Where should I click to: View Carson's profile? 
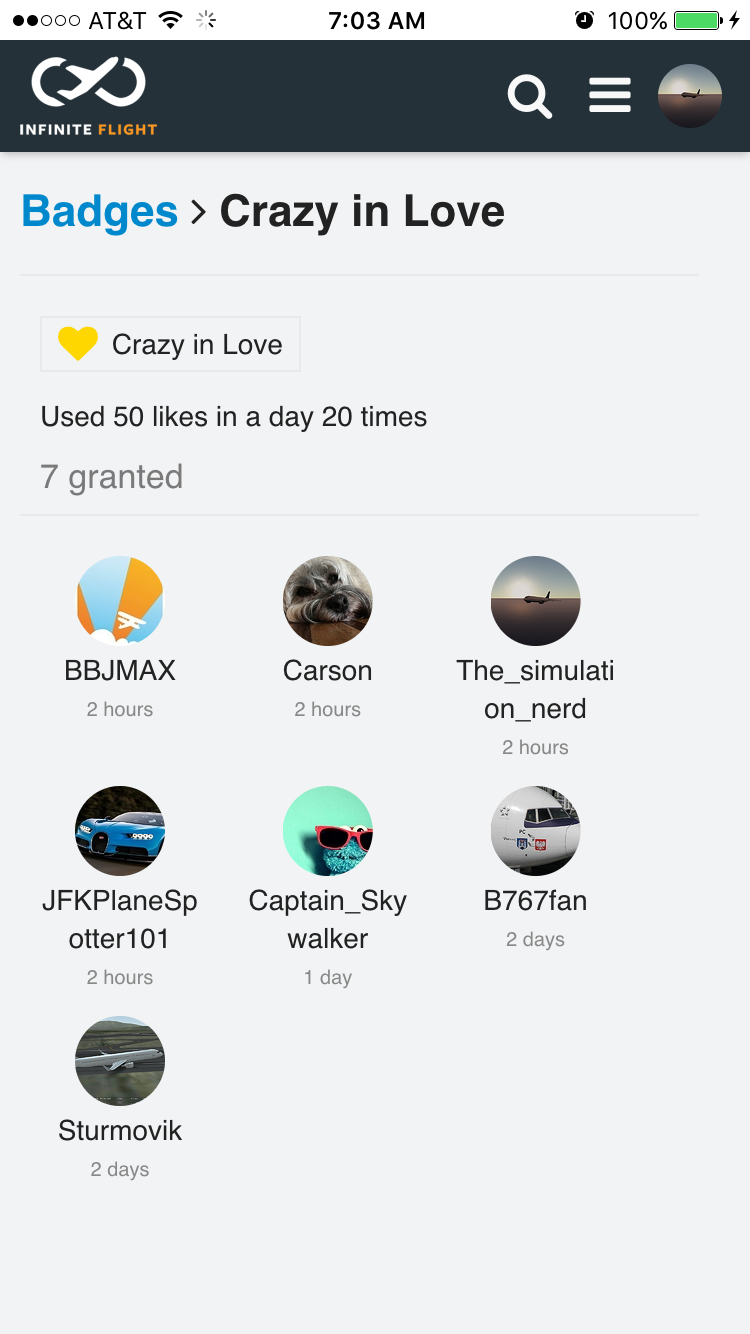[328, 601]
